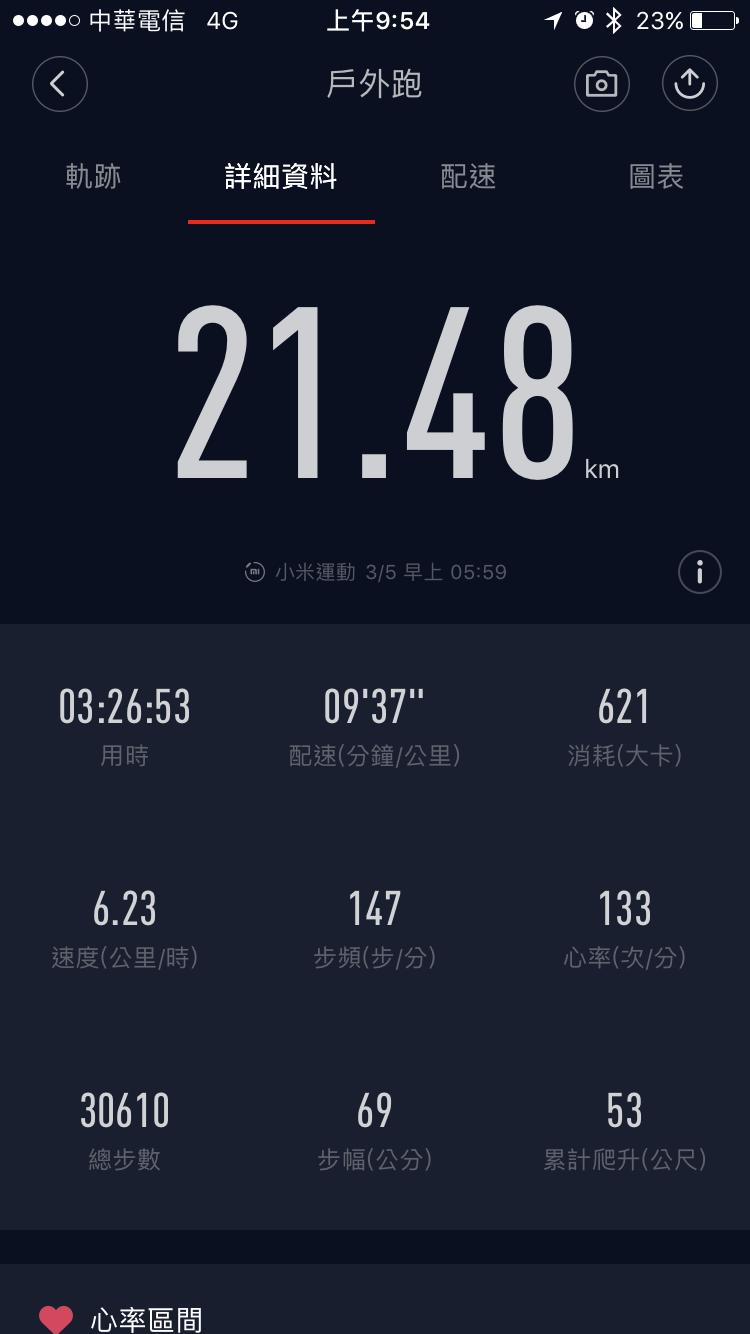The height and width of the screenshot is (1334, 750).
Task: Tap the info icon beside the date
Action: (x=699, y=572)
